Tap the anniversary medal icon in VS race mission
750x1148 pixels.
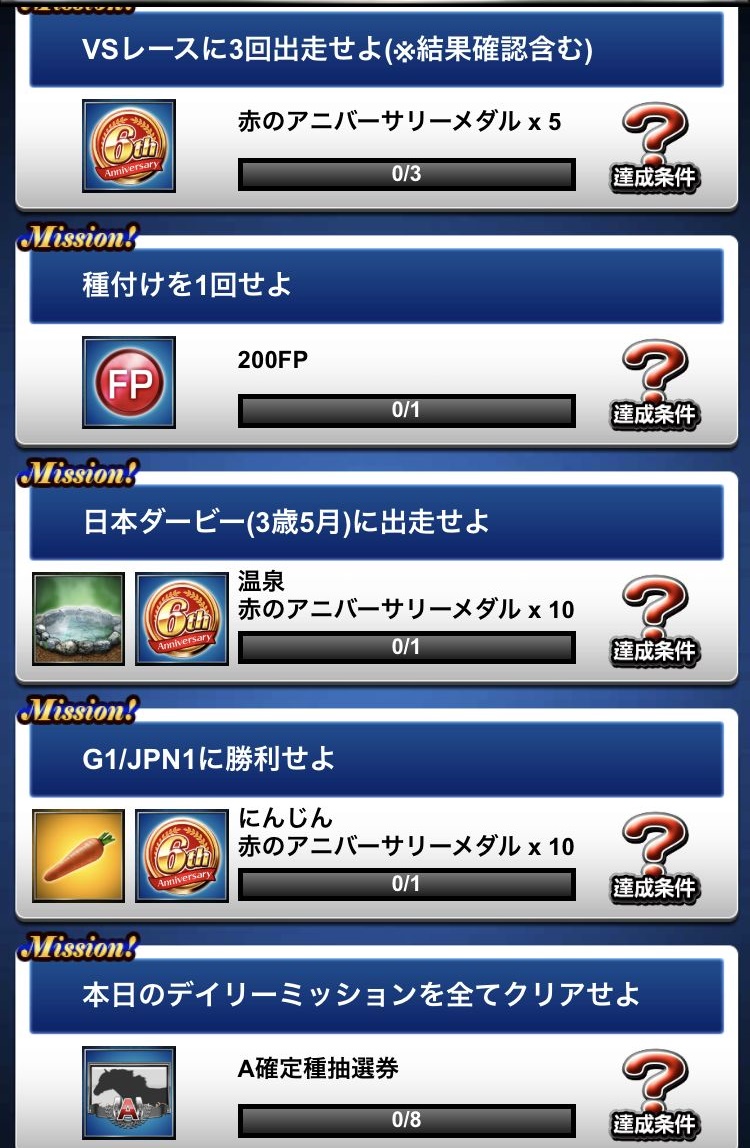[x=129, y=146]
